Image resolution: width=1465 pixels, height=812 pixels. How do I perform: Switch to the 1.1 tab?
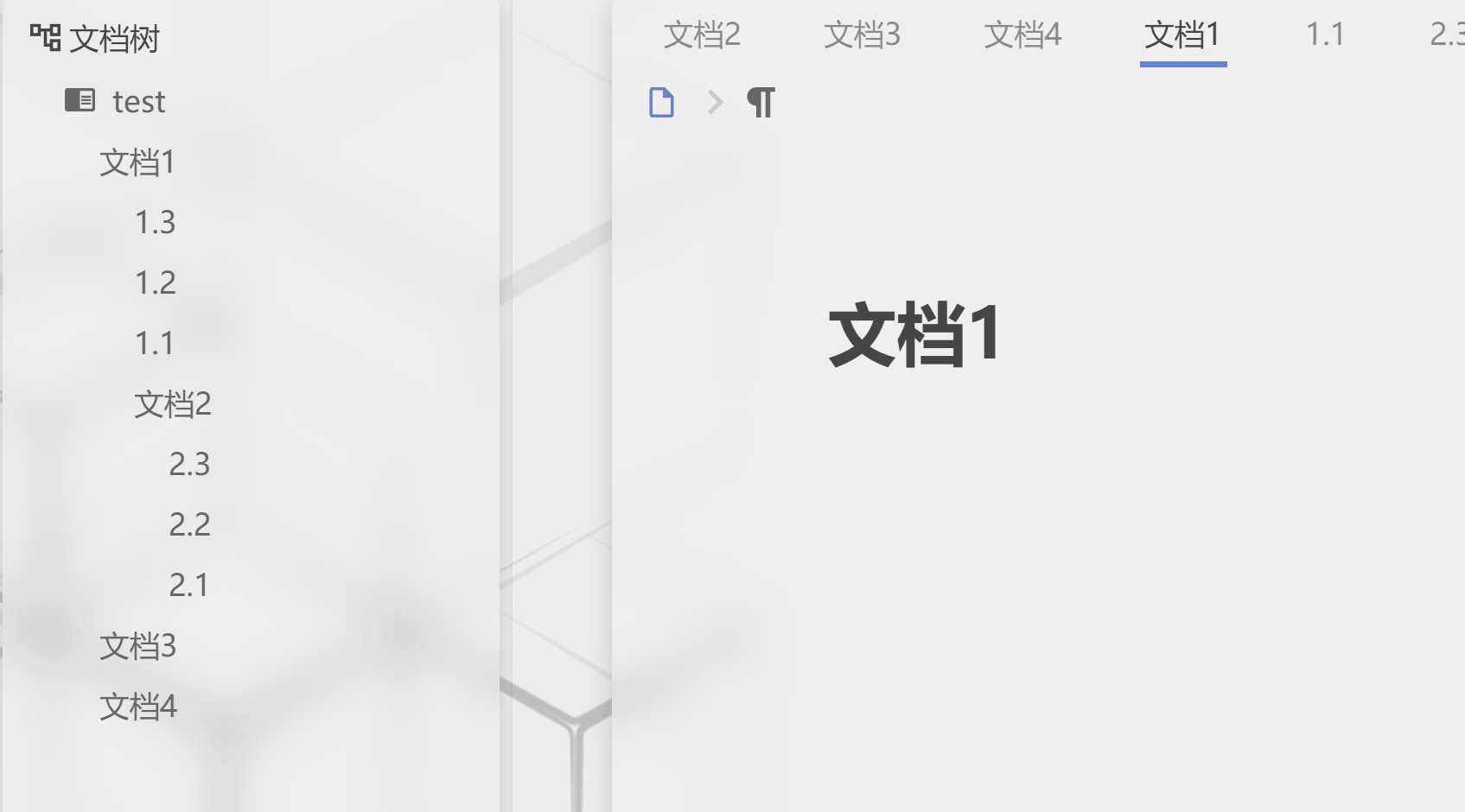[x=1325, y=35]
